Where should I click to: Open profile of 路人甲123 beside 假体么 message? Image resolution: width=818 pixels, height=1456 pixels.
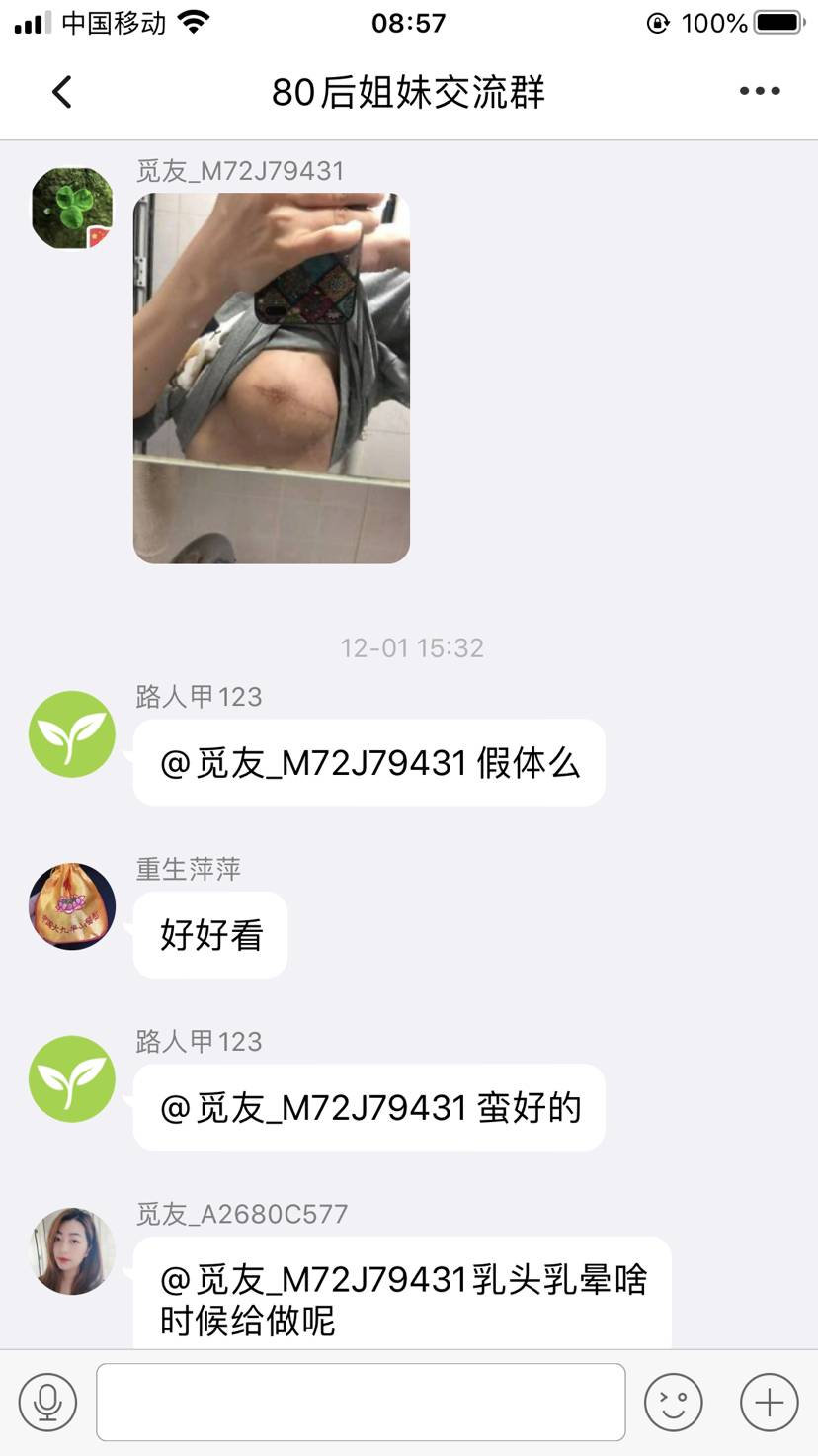[72, 733]
